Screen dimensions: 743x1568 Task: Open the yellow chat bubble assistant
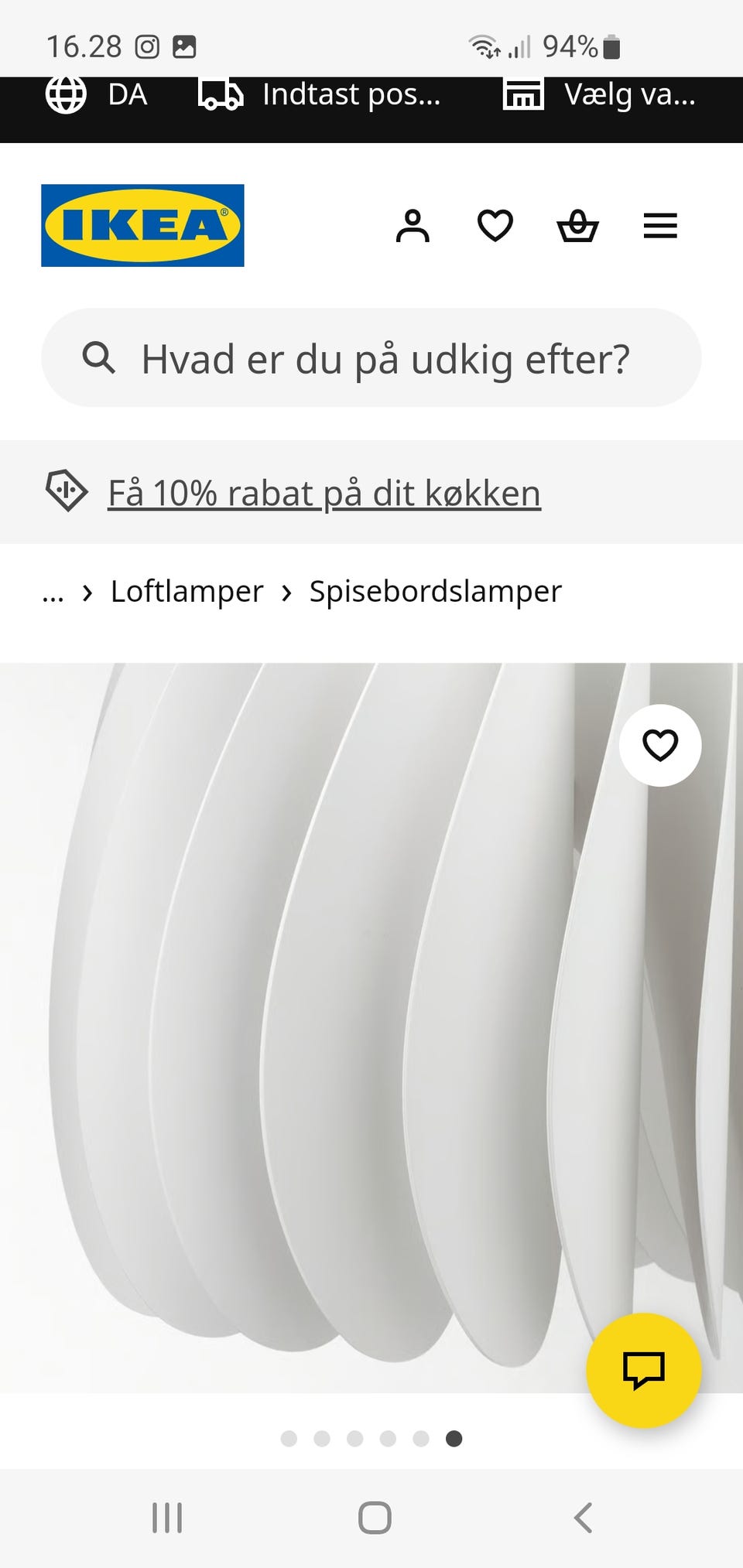tap(645, 1369)
